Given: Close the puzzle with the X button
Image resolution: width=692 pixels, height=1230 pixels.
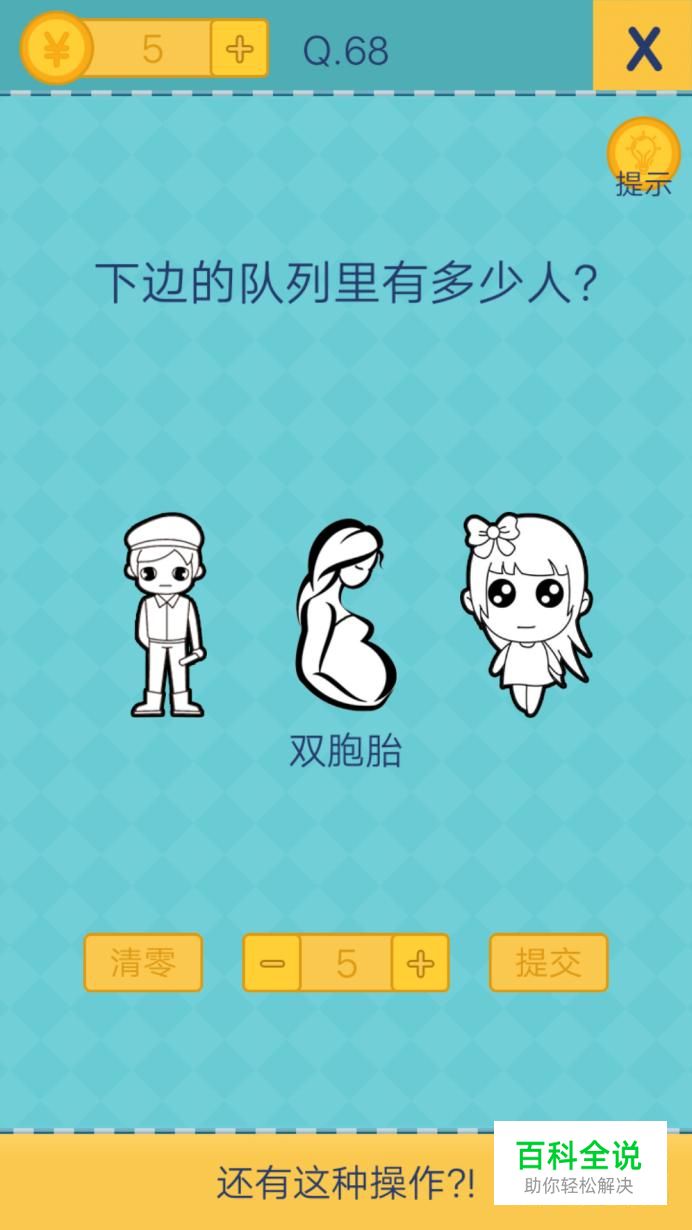Looking at the screenshot, I should tap(642, 46).
